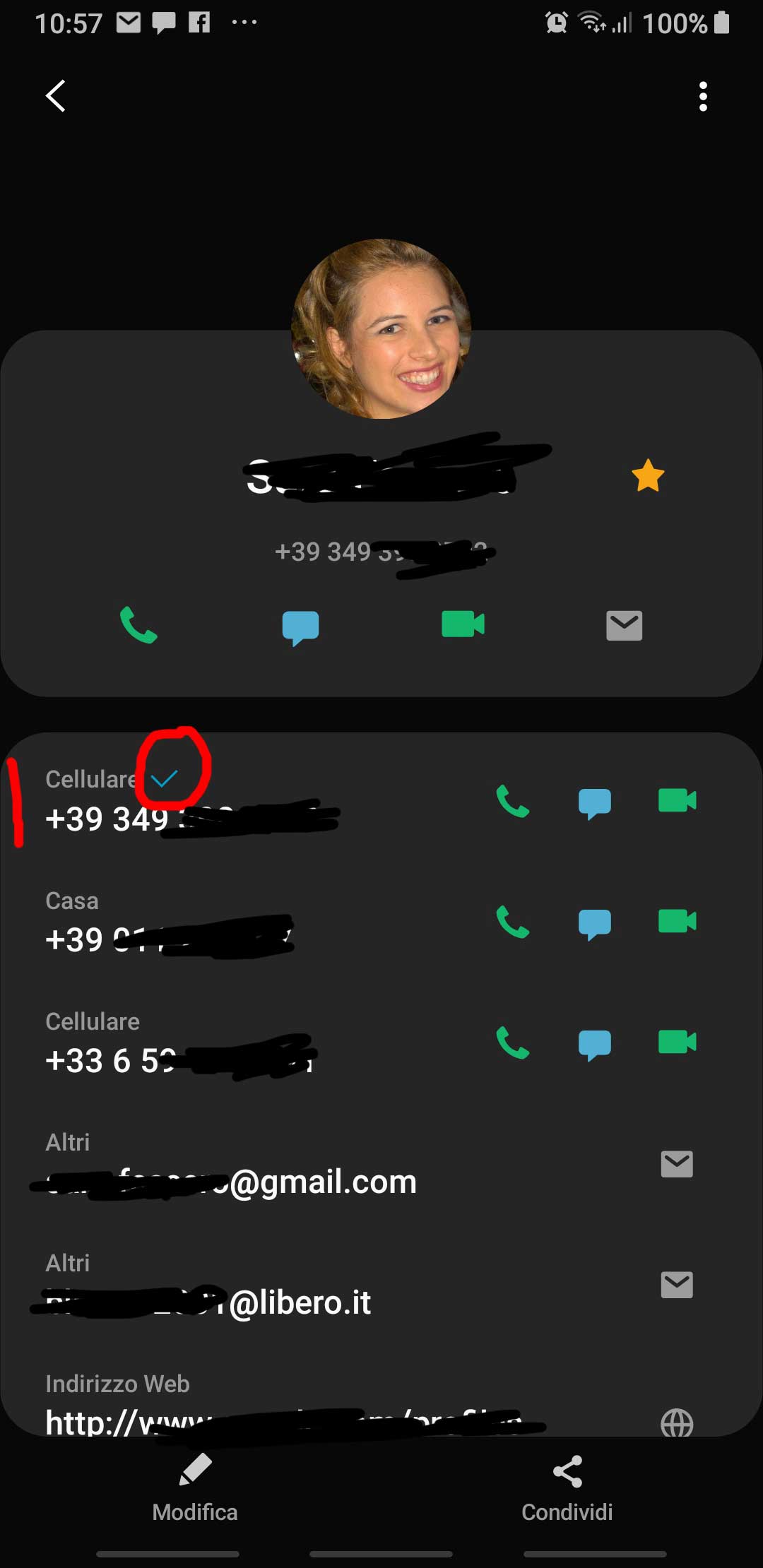Call the contact's default number from header
Viewport: 763px width, 1568px height.
(x=138, y=625)
